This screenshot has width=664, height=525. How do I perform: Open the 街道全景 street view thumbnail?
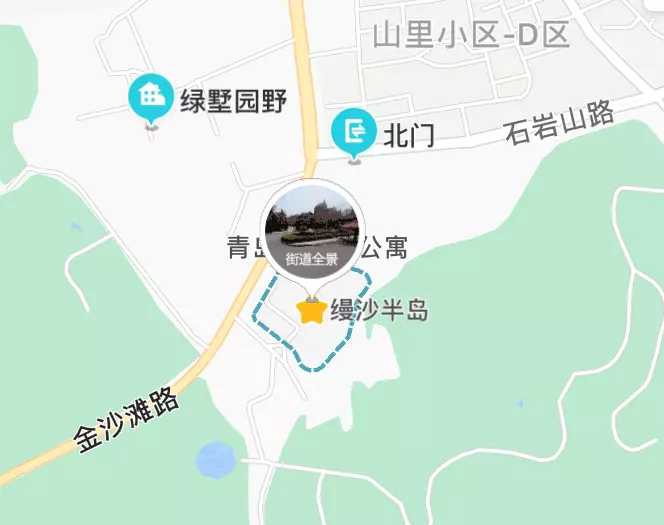(312, 232)
